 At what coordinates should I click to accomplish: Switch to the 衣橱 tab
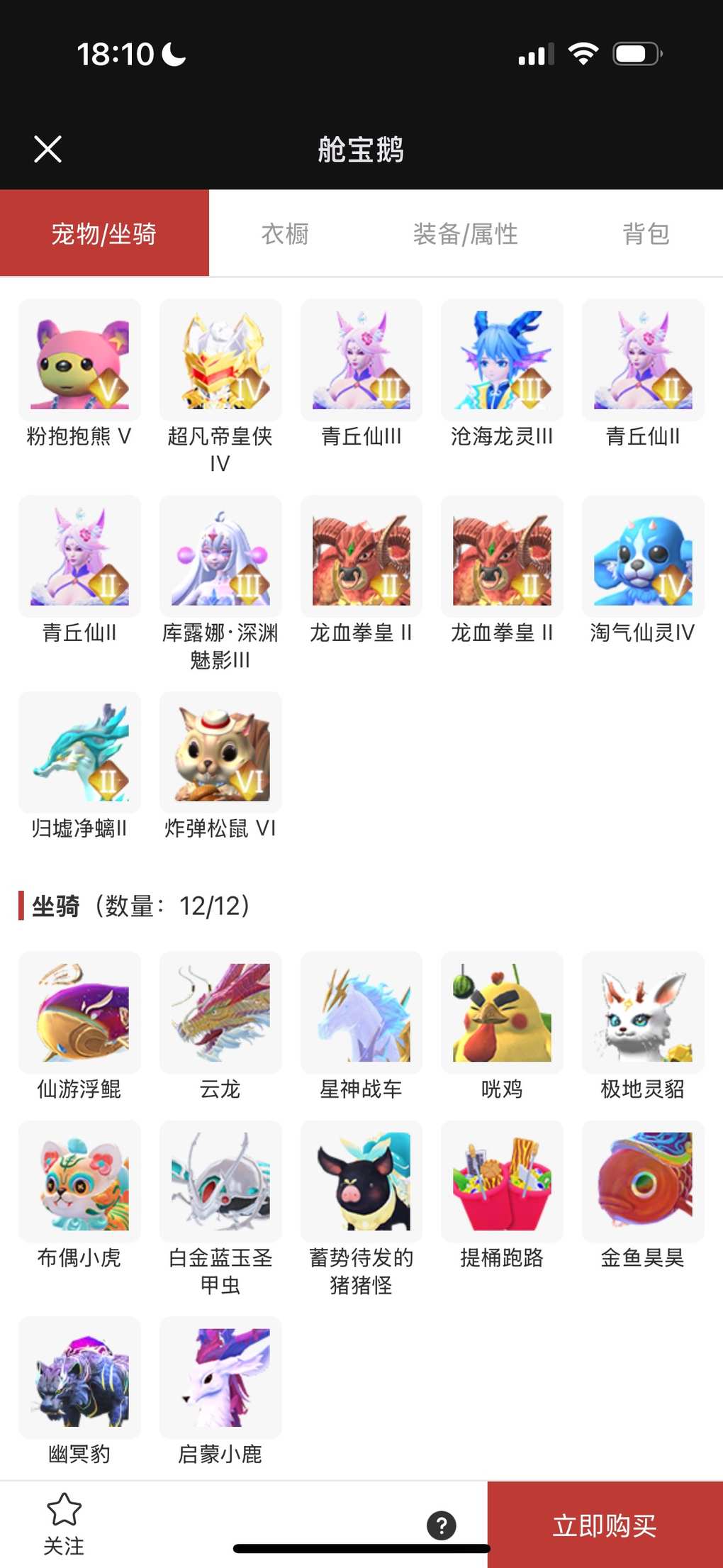pos(285,233)
